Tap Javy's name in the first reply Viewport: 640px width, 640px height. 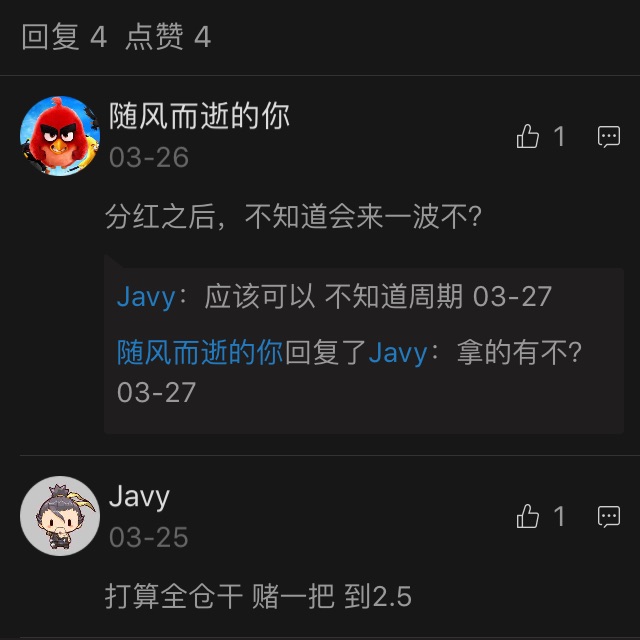tap(146, 296)
